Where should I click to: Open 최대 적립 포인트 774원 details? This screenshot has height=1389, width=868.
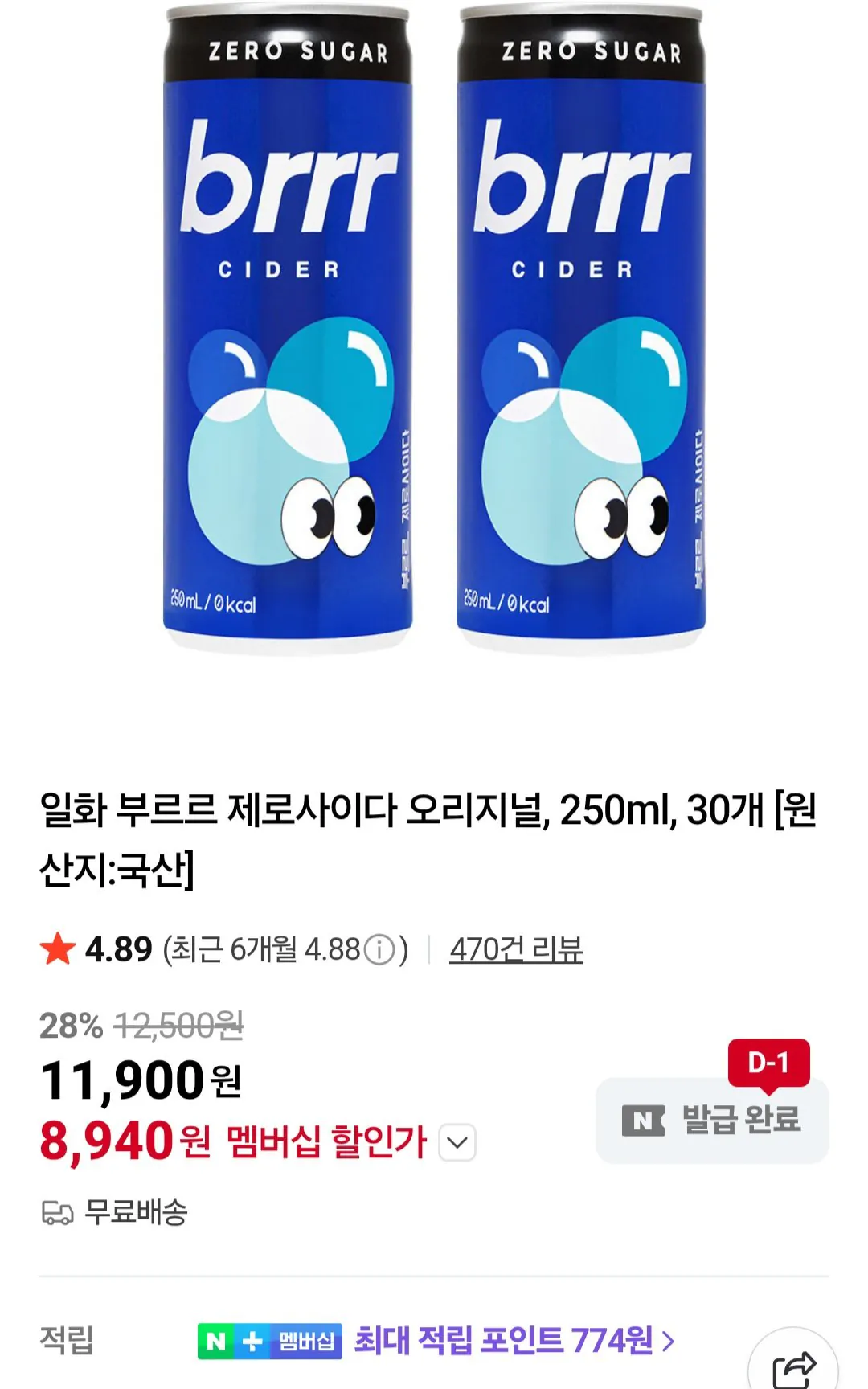[x=514, y=1340]
